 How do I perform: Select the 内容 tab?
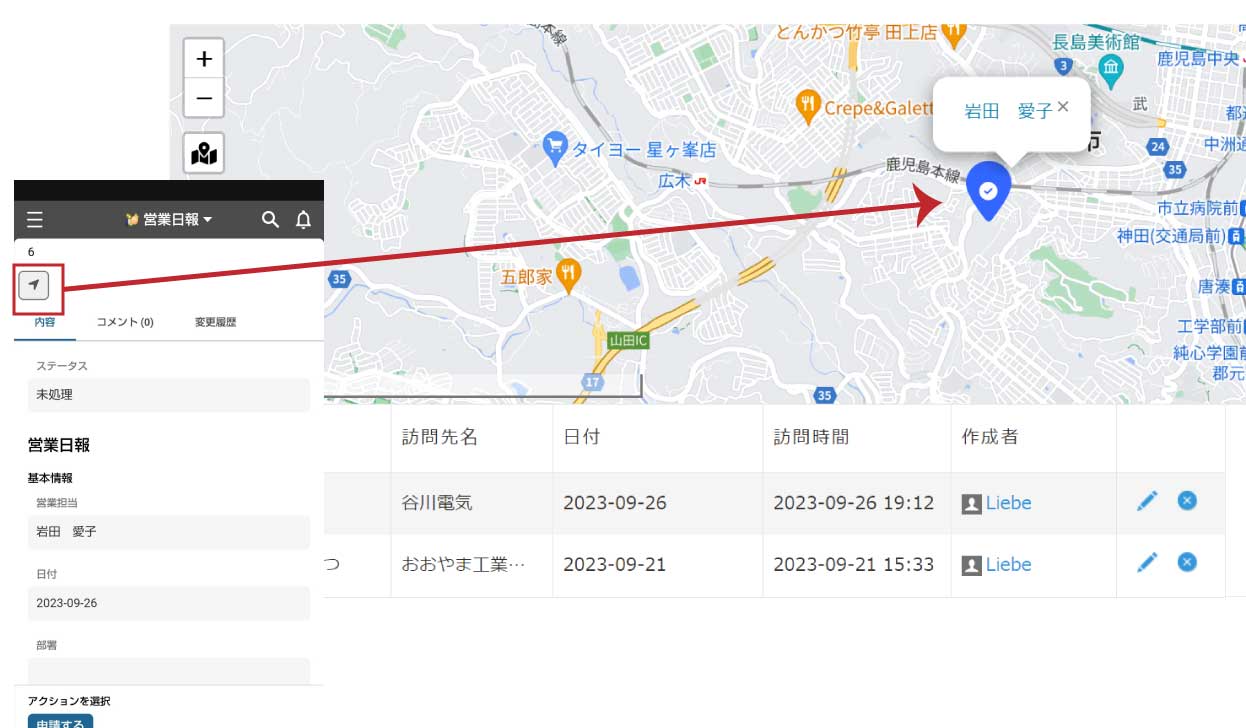(45, 322)
